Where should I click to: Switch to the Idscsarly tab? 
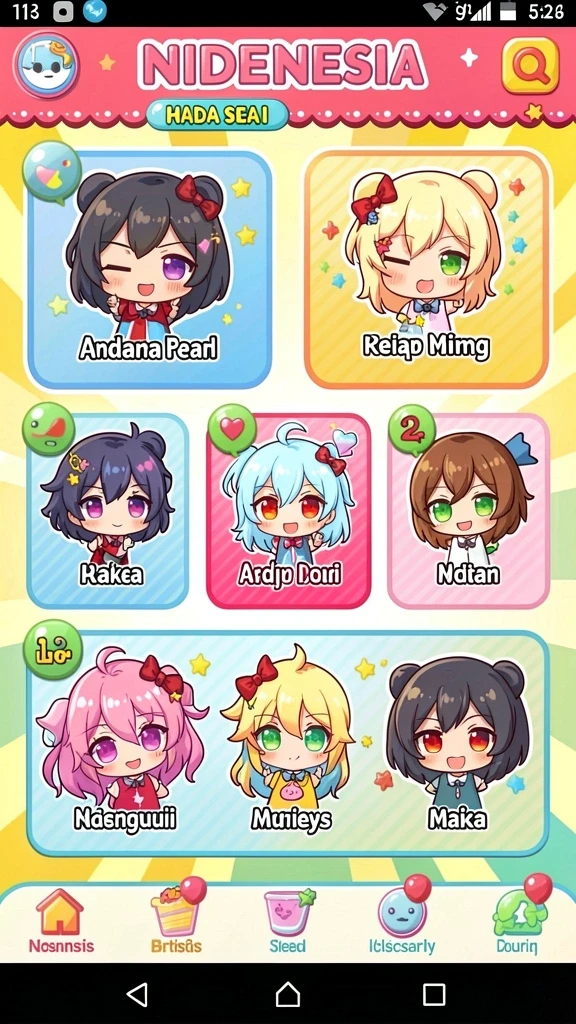pos(402,921)
